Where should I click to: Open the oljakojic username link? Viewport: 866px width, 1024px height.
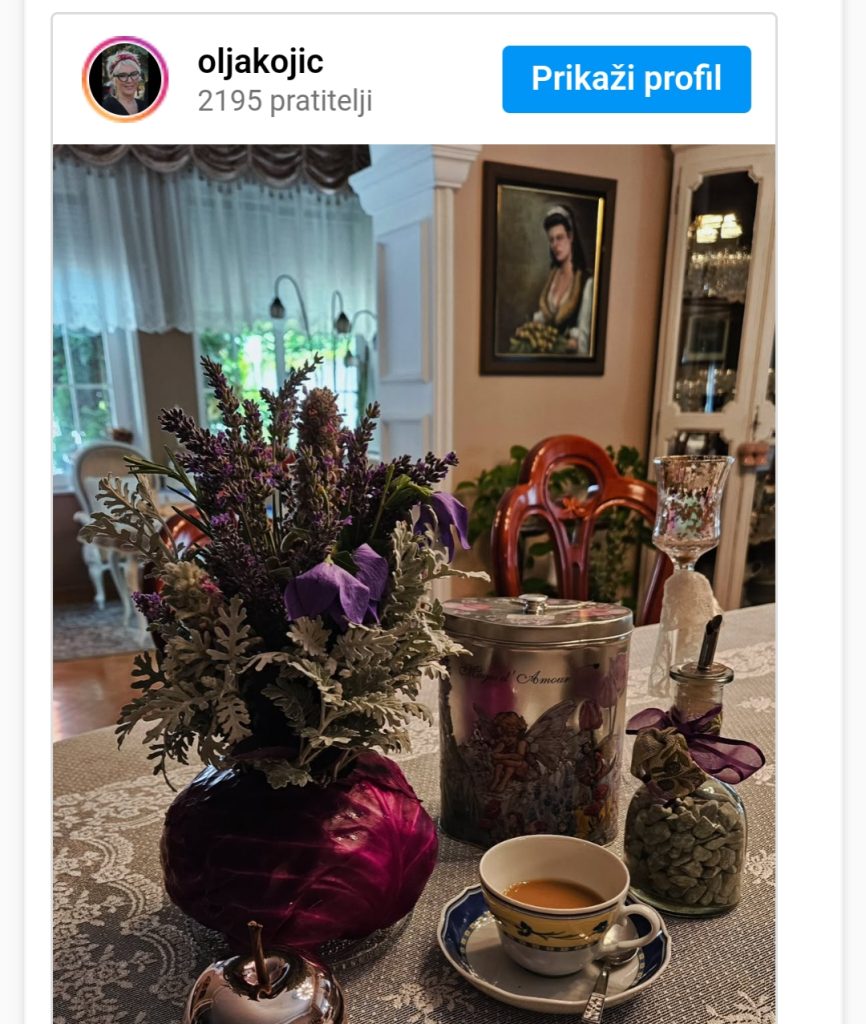(x=260, y=62)
